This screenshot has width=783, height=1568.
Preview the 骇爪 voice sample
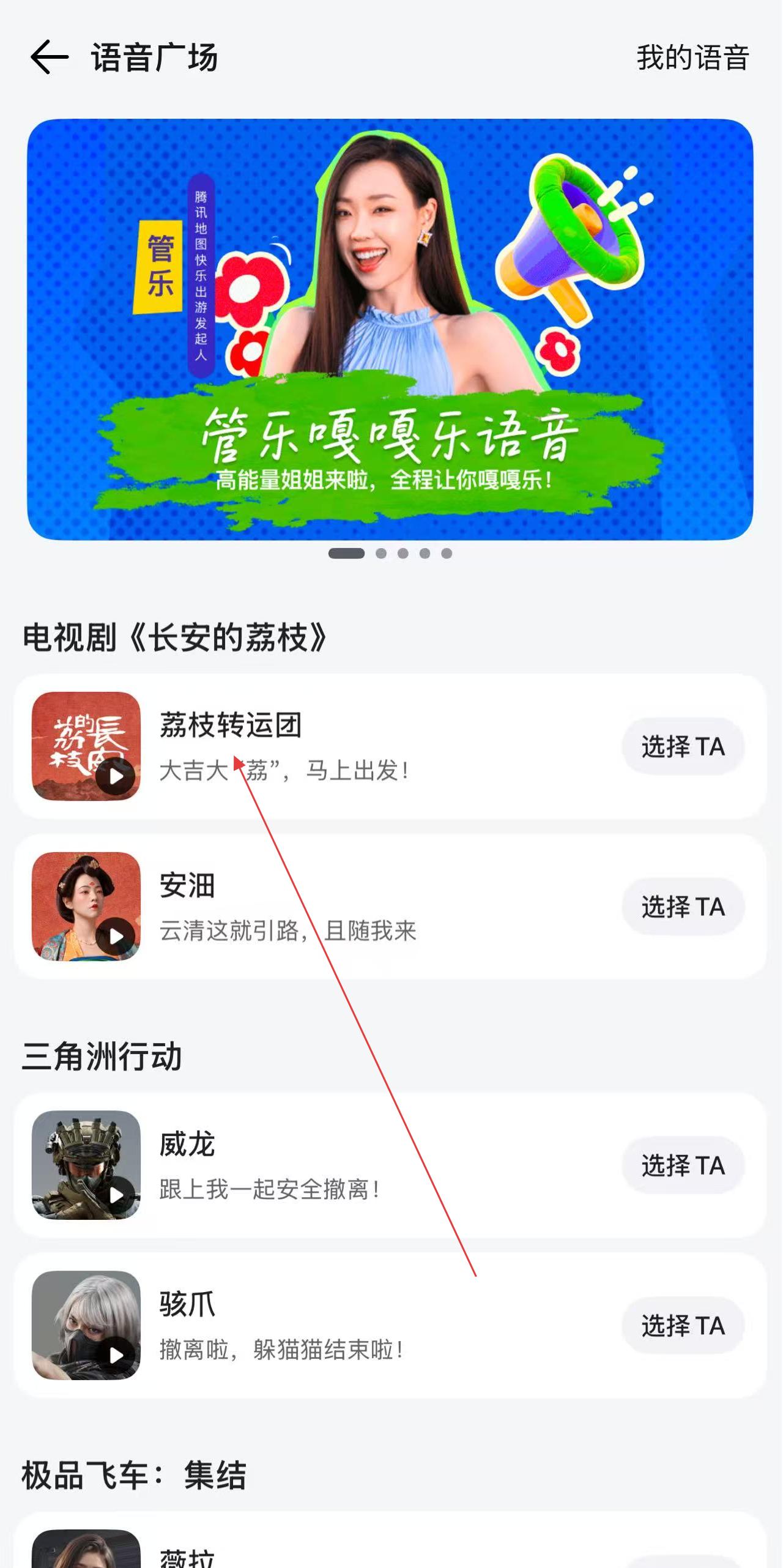pos(115,1355)
